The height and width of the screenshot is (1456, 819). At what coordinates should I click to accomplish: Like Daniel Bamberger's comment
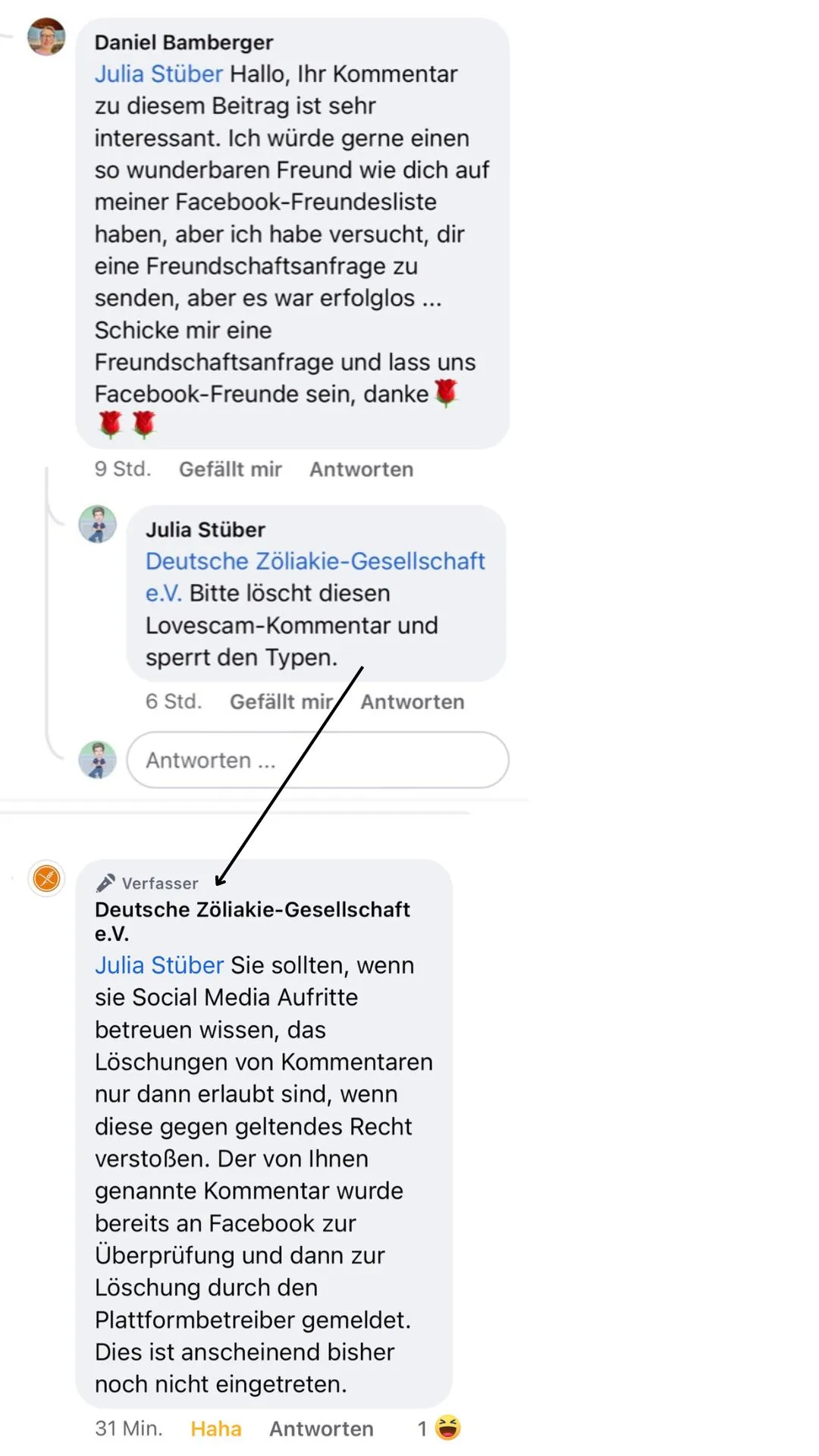pyautogui.click(x=230, y=469)
